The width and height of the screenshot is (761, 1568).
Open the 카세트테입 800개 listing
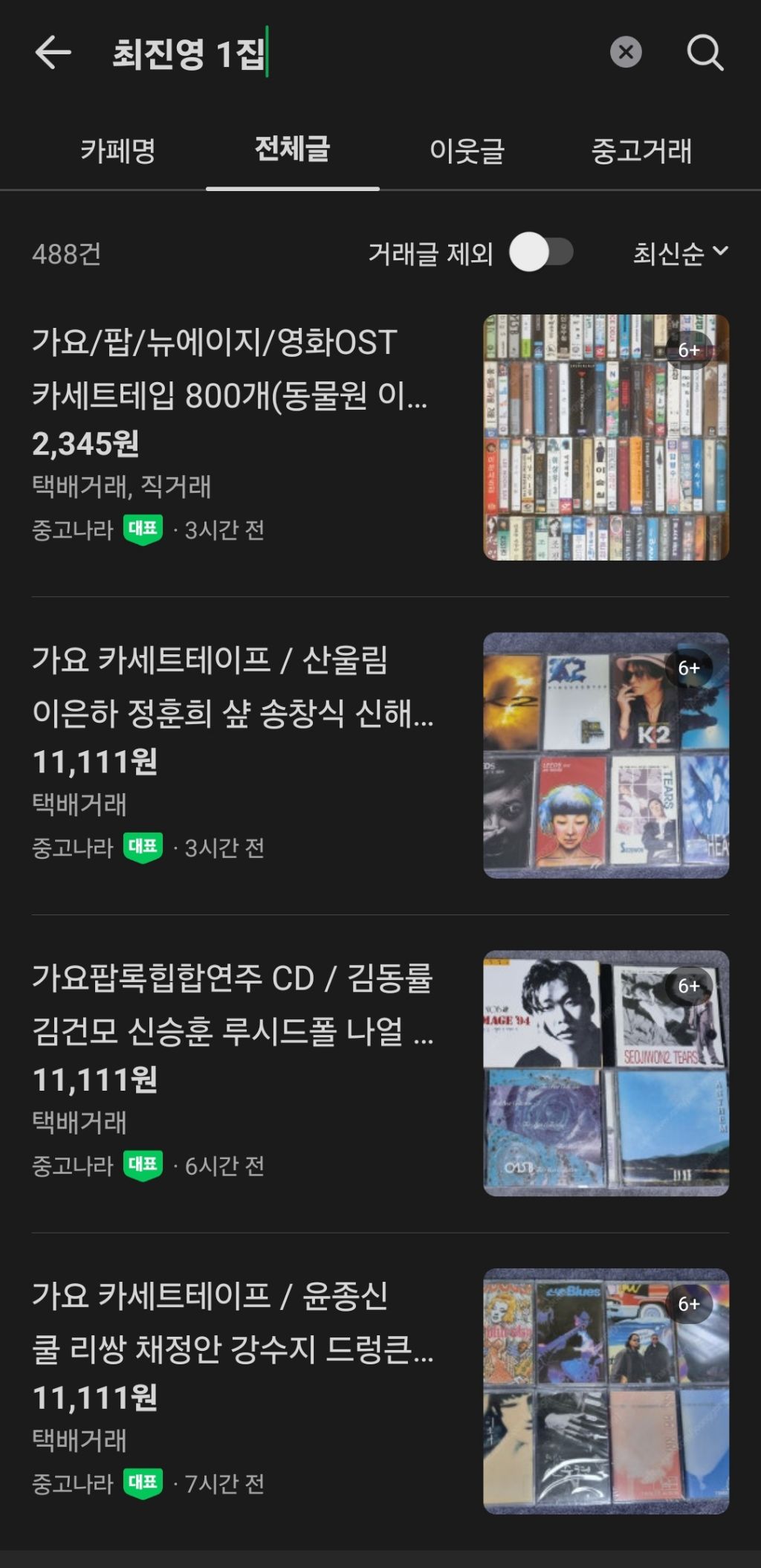tap(230, 368)
